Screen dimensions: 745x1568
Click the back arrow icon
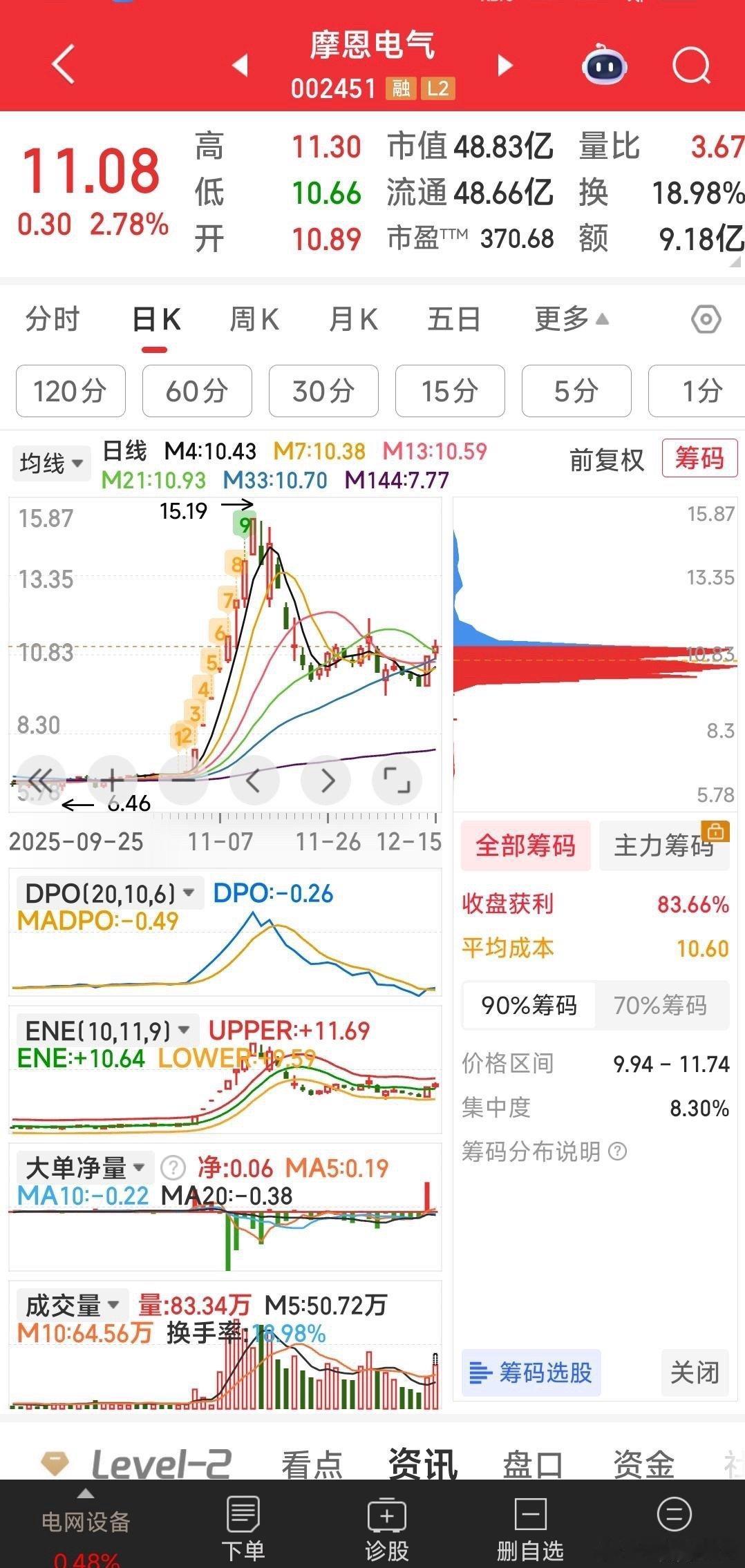point(62,64)
